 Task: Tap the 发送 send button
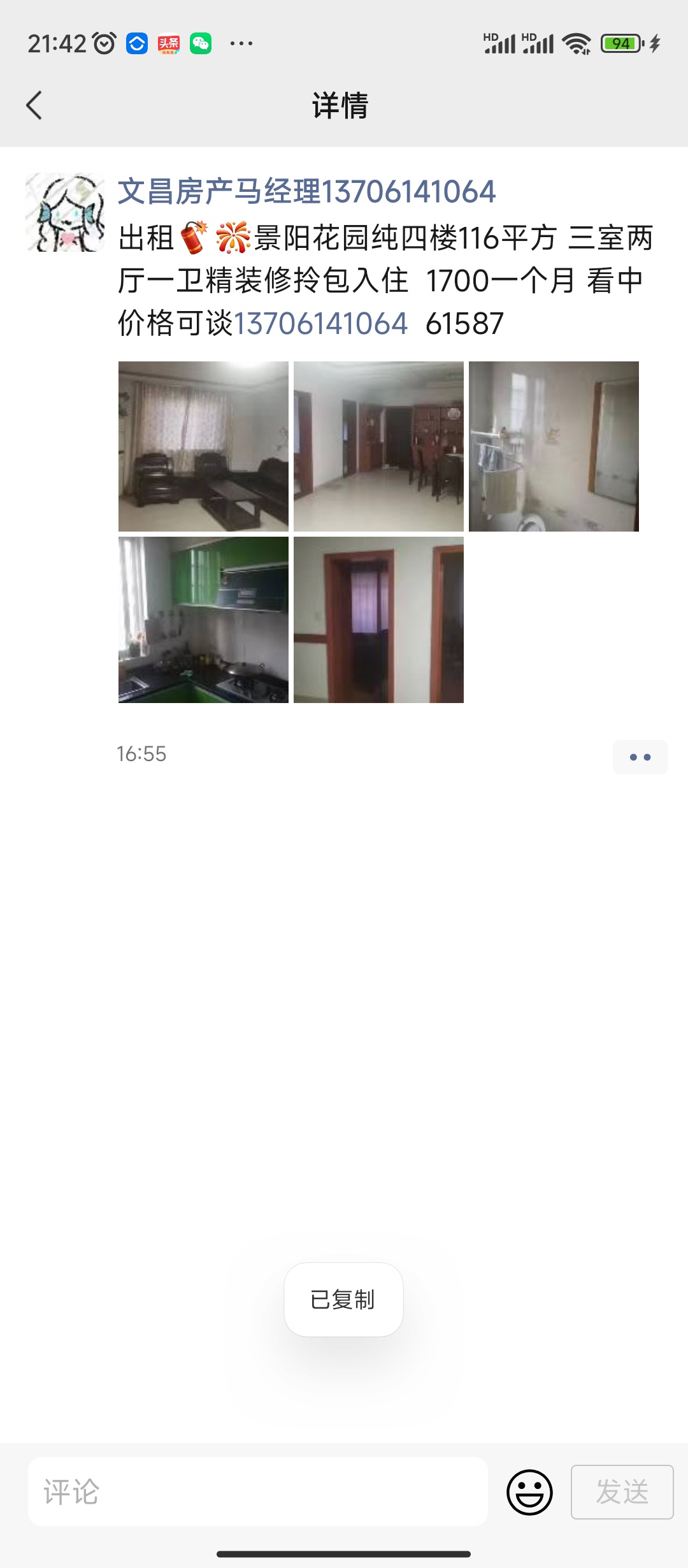coord(622,1492)
